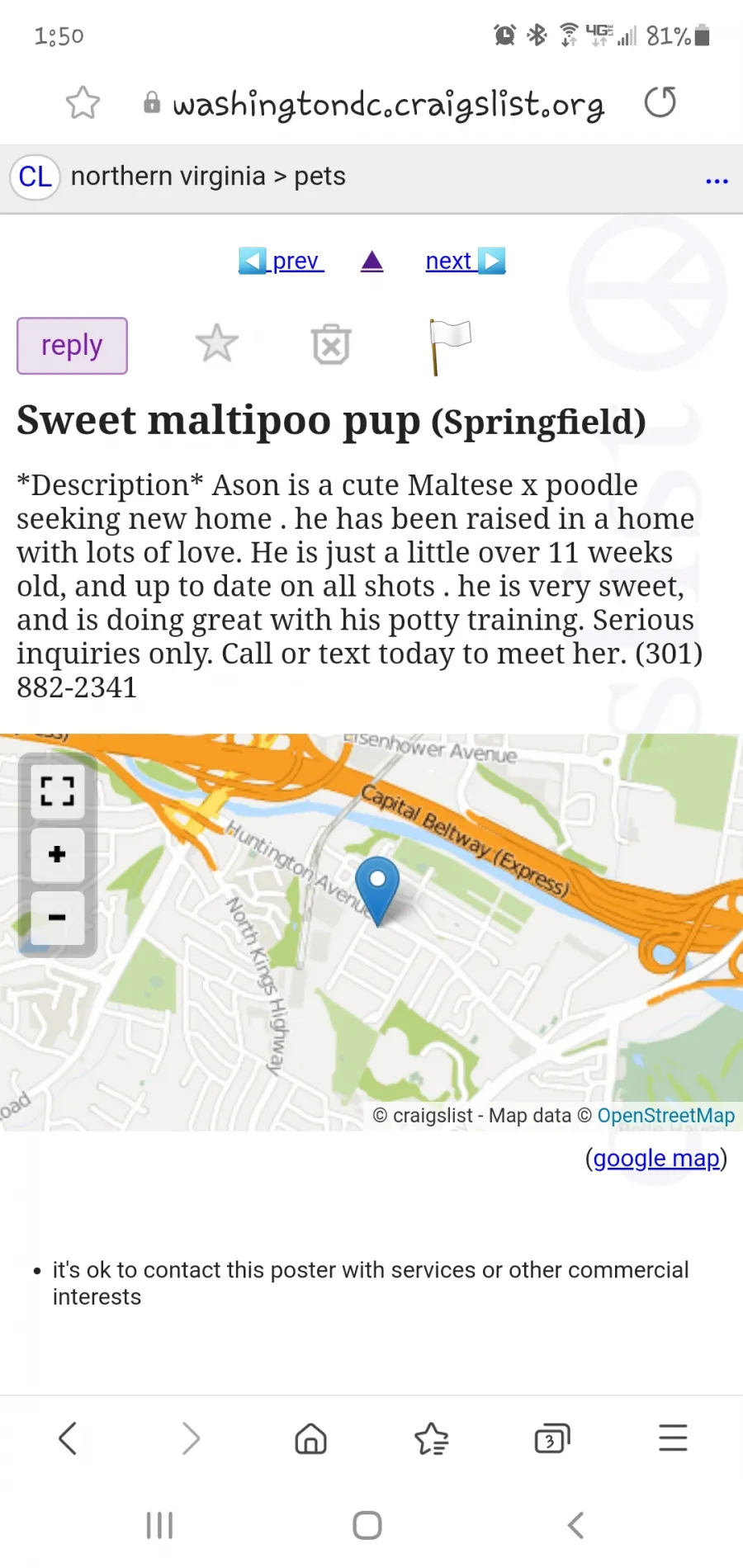Open the google map link
The width and height of the screenshot is (743, 1568).
656,1159
